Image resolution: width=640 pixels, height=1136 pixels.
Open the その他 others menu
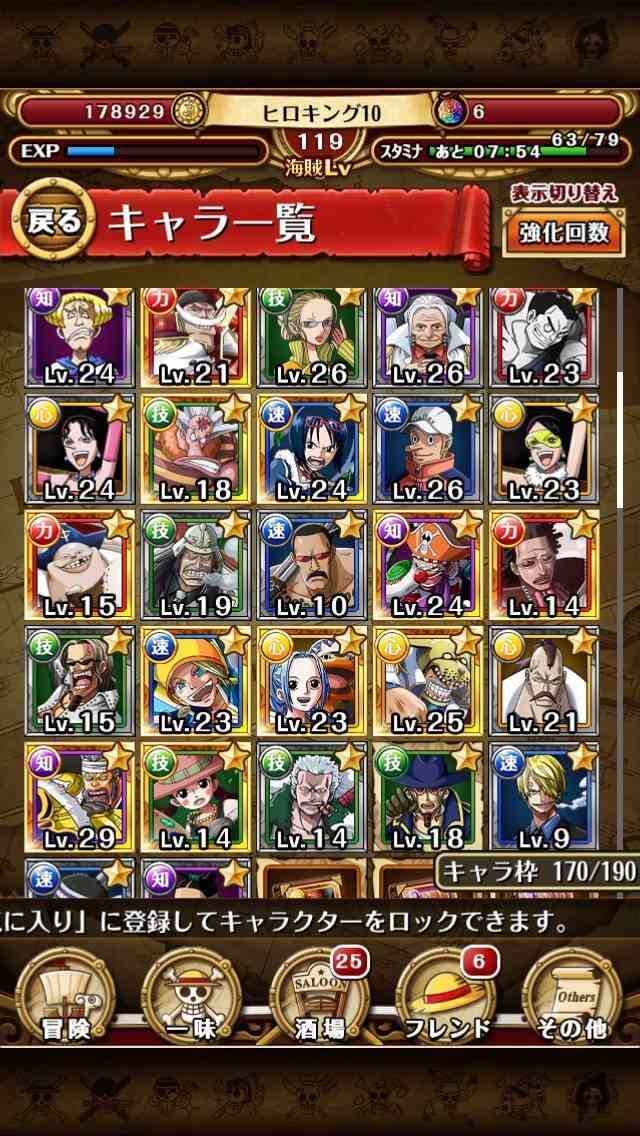tap(572, 995)
